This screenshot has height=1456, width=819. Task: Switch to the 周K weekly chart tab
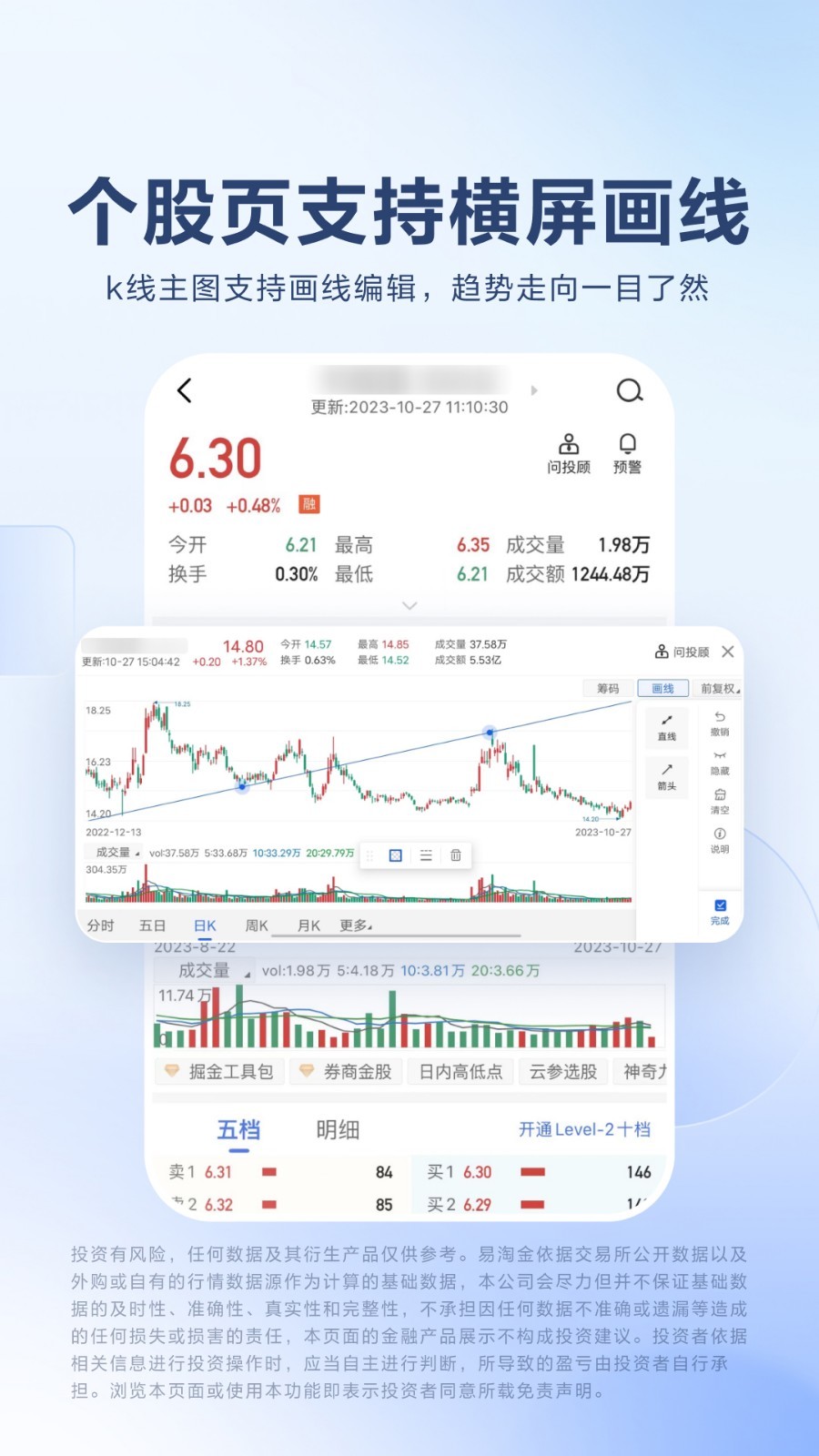pyautogui.click(x=256, y=925)
